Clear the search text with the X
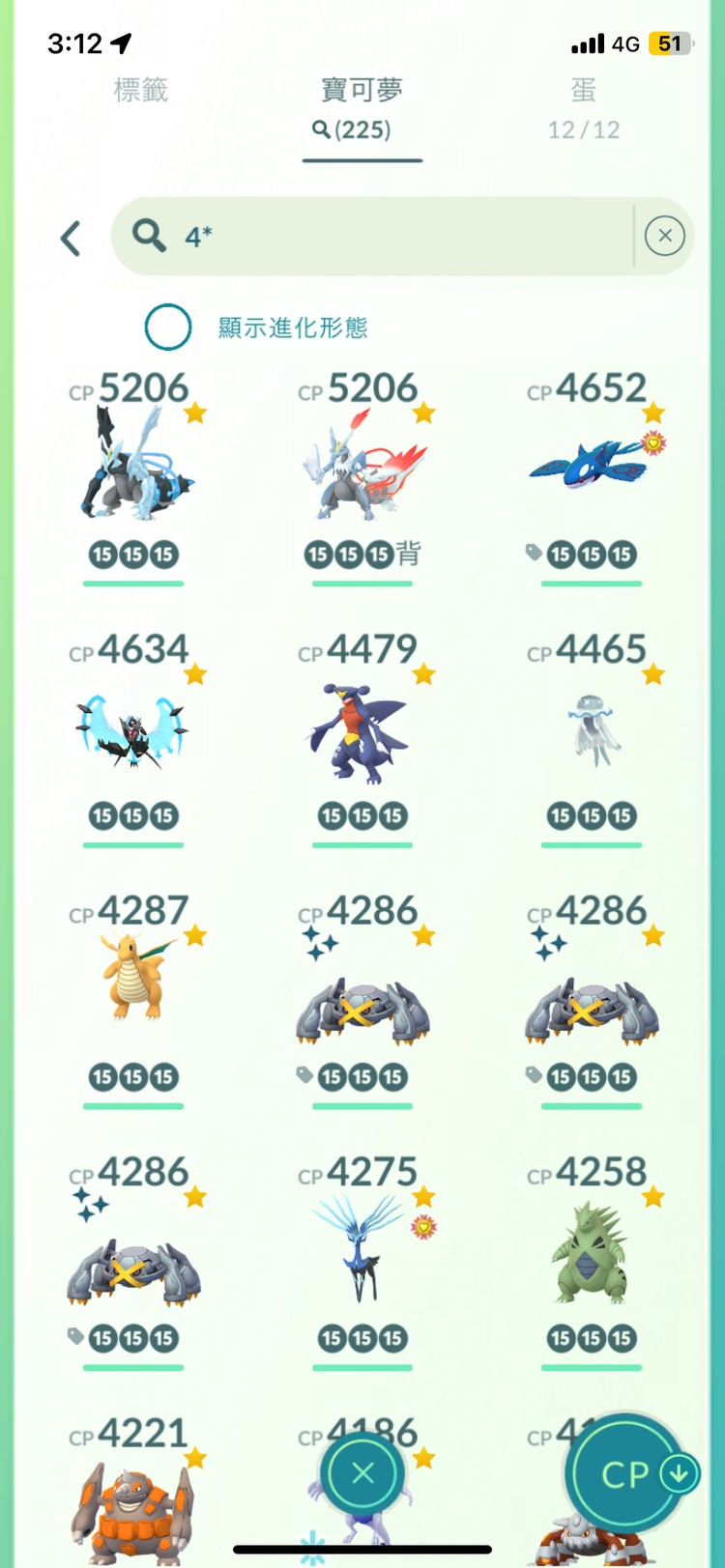The height and width of the screenshot is (1568, 725). coord(664,236)
